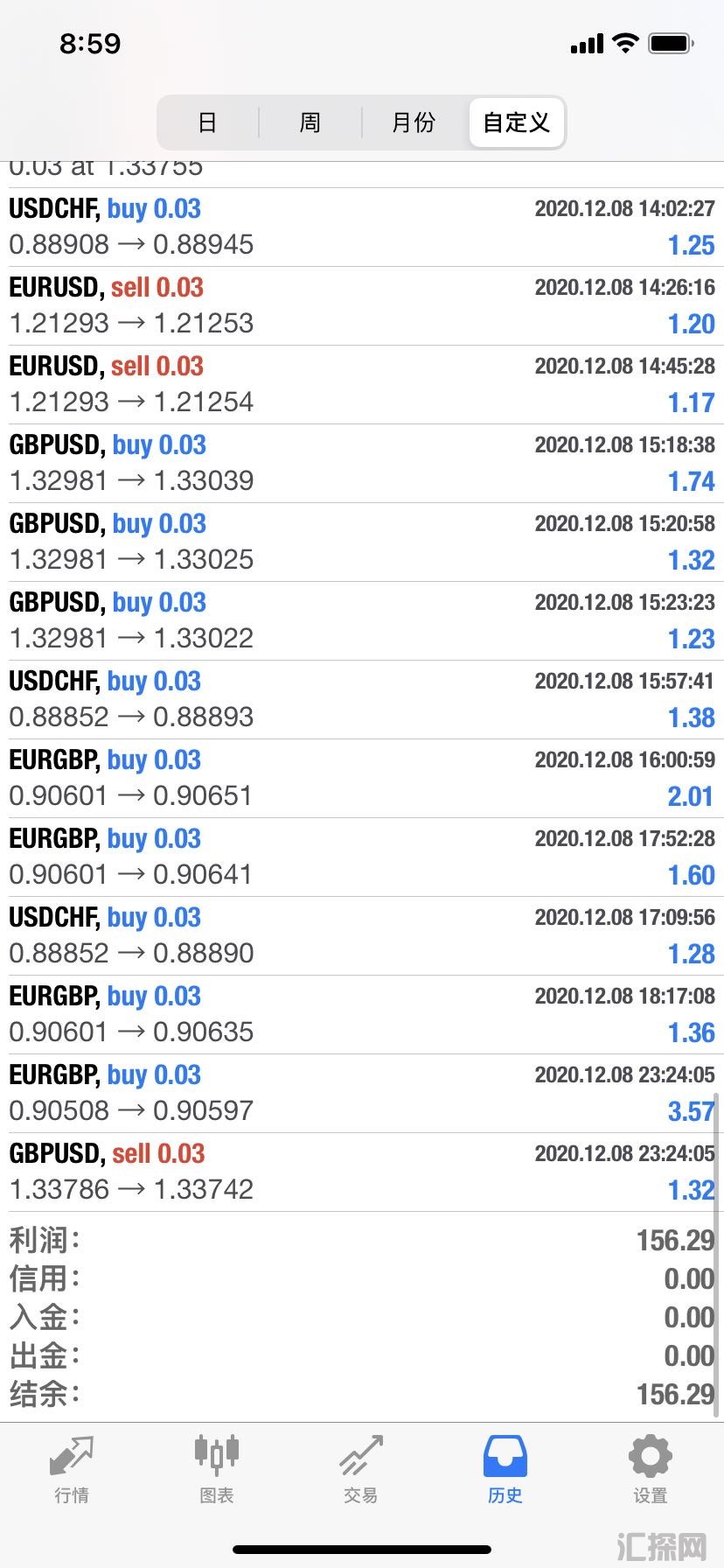Expand the USDCHF trade closed at 14:02:27
724x1568 pixels.
pyautogui.click(x=362, y=227)
